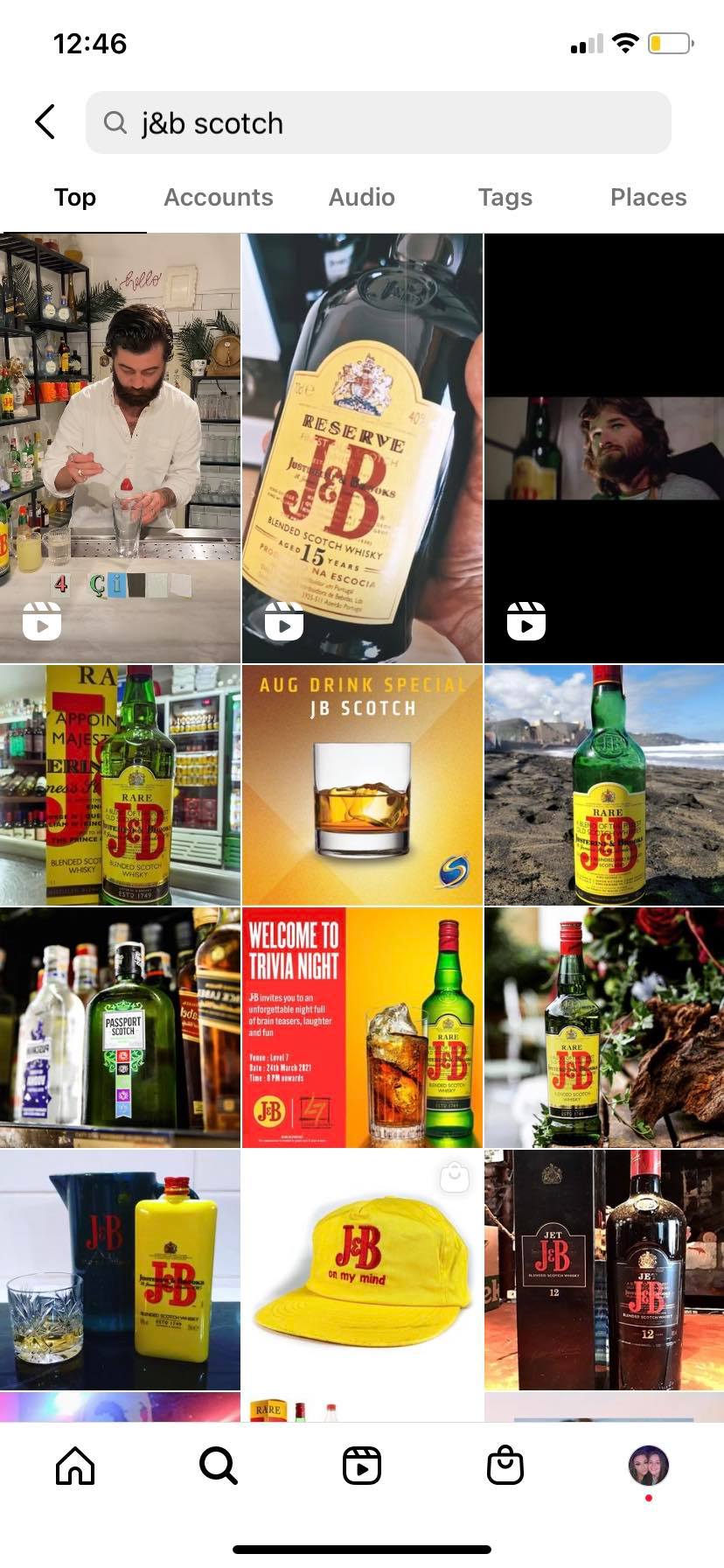The image size is (724, 1568).
Task: Open the J&B bottle on beach post
Action: 604,785
